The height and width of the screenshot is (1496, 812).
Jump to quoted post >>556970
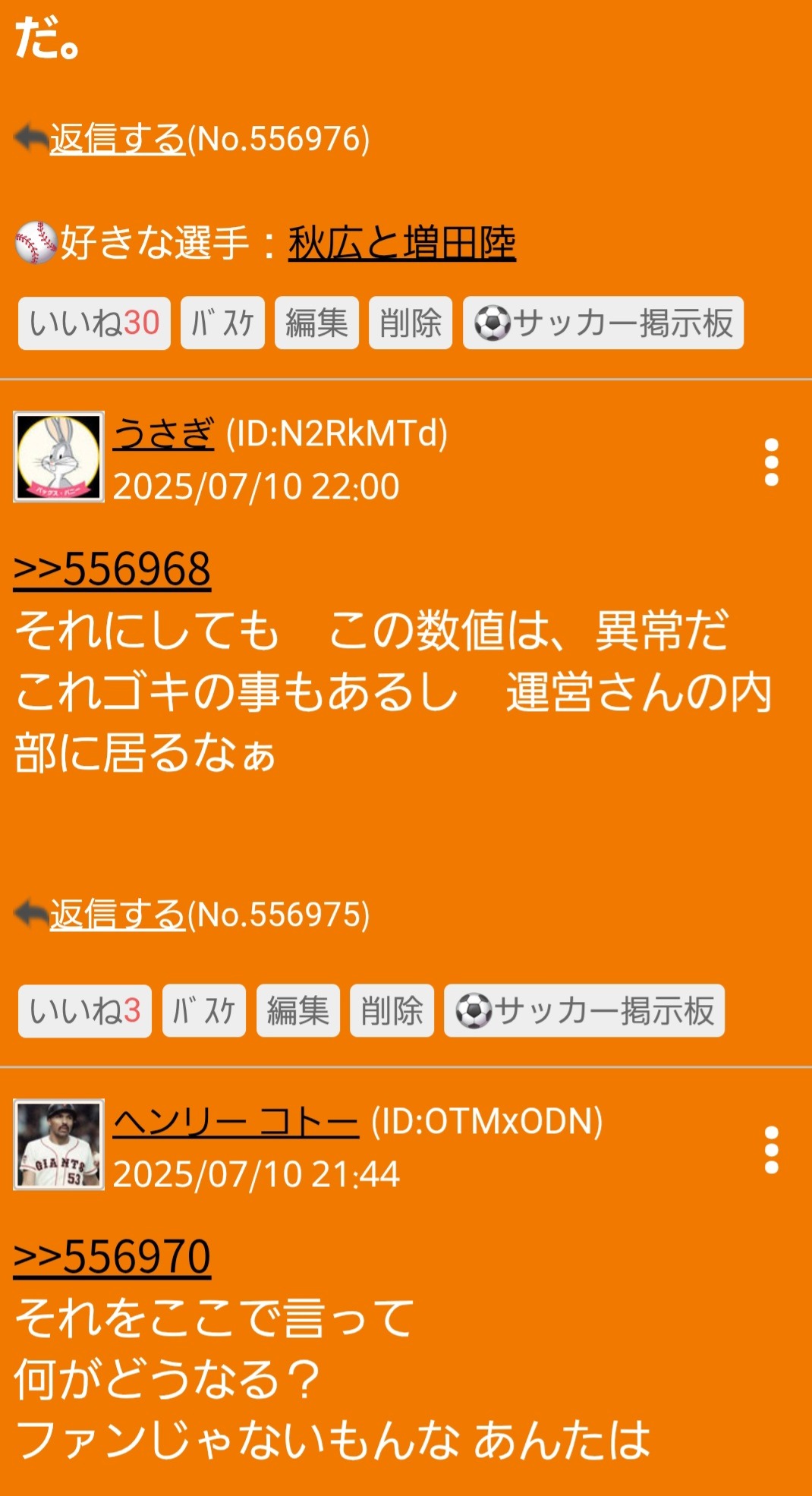point(112,1257)
